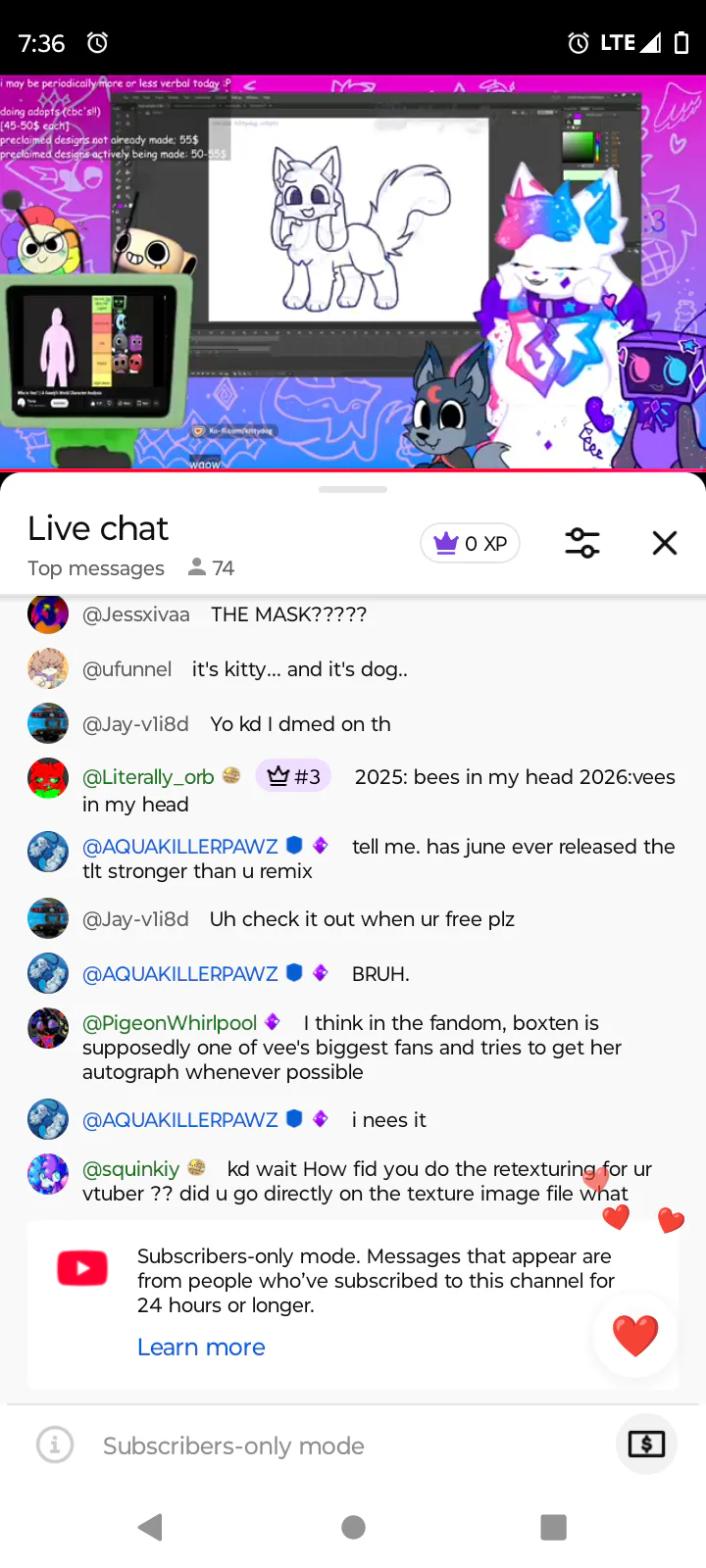Open the Super Chat dollar icon

pyautogui.click(x=646, y=1444)
